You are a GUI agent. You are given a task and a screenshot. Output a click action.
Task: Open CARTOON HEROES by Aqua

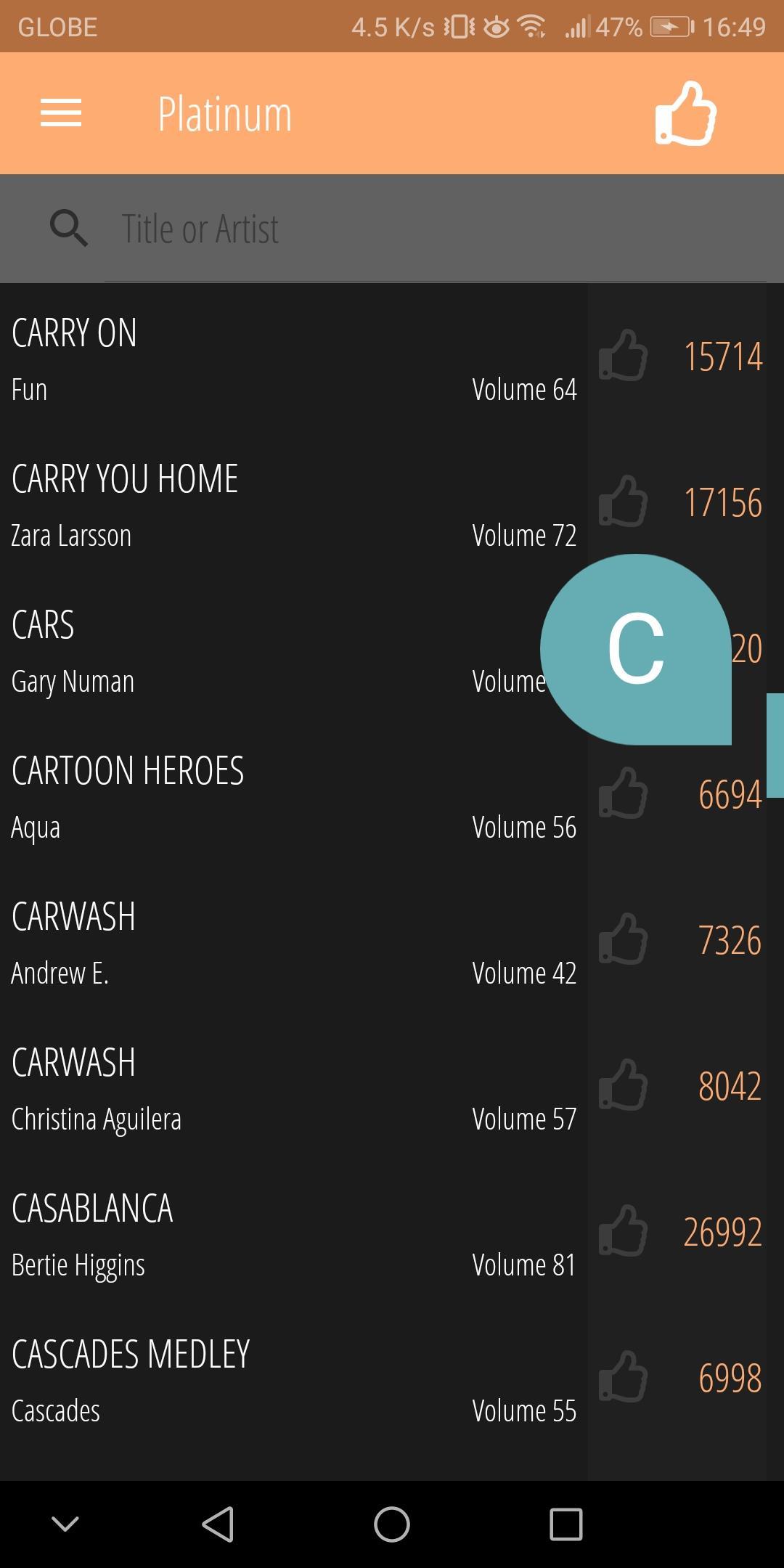[290, 796]
